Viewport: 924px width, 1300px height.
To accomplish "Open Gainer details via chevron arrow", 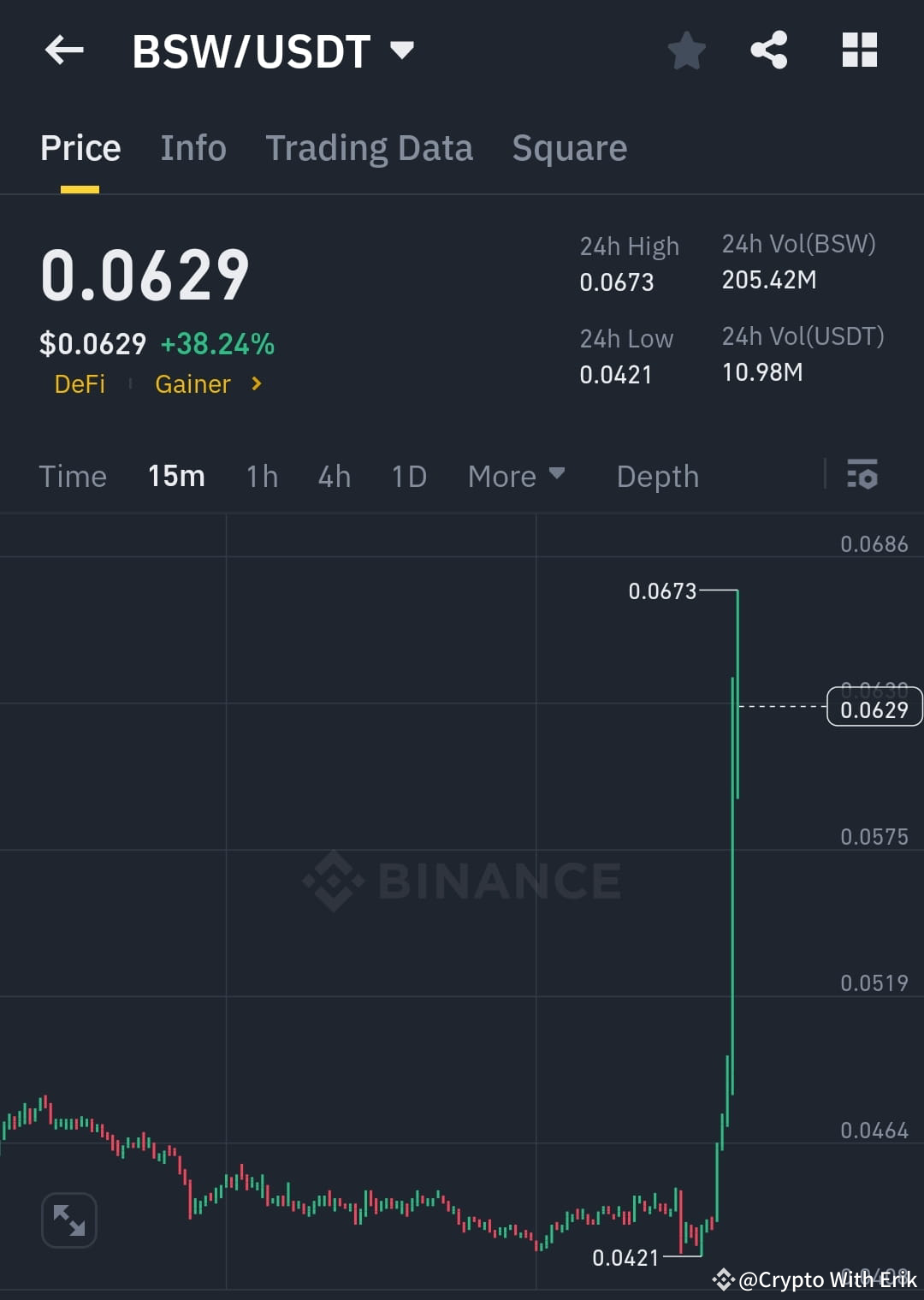I will tap(255, 385).
